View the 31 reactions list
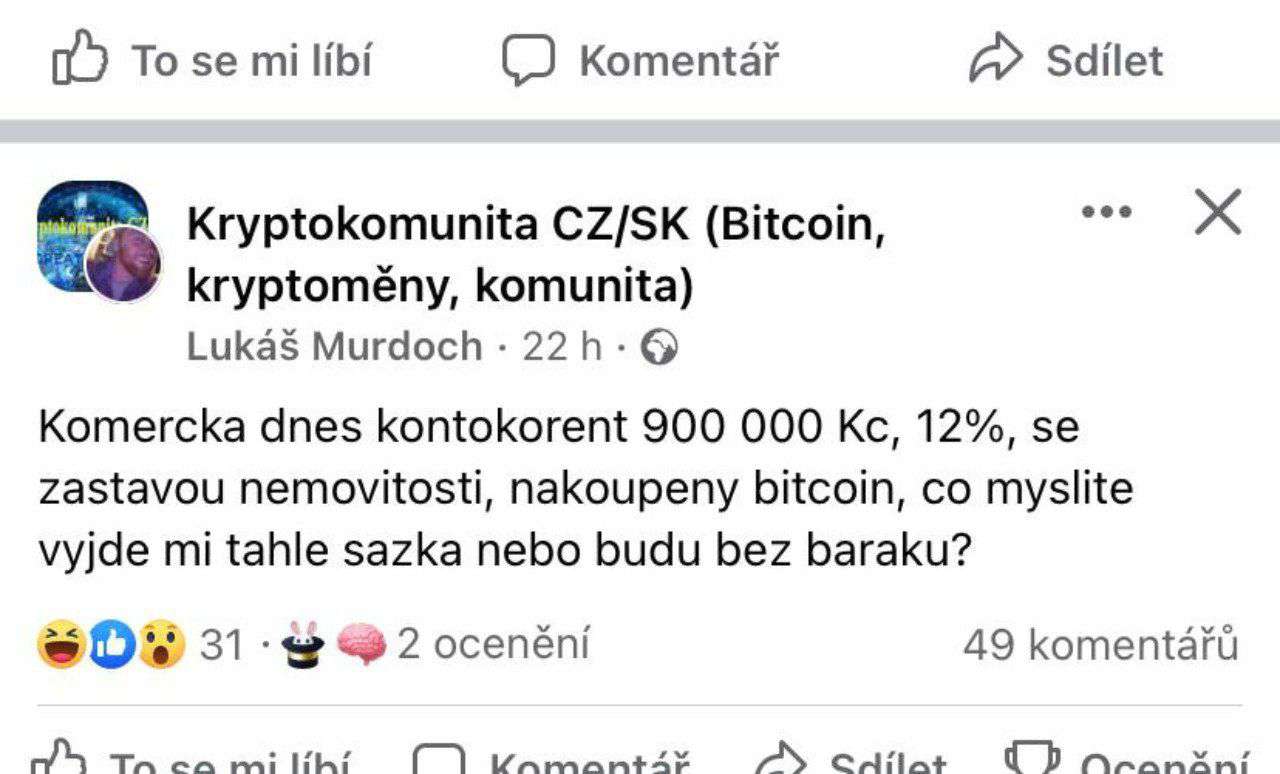 (140, 644)
